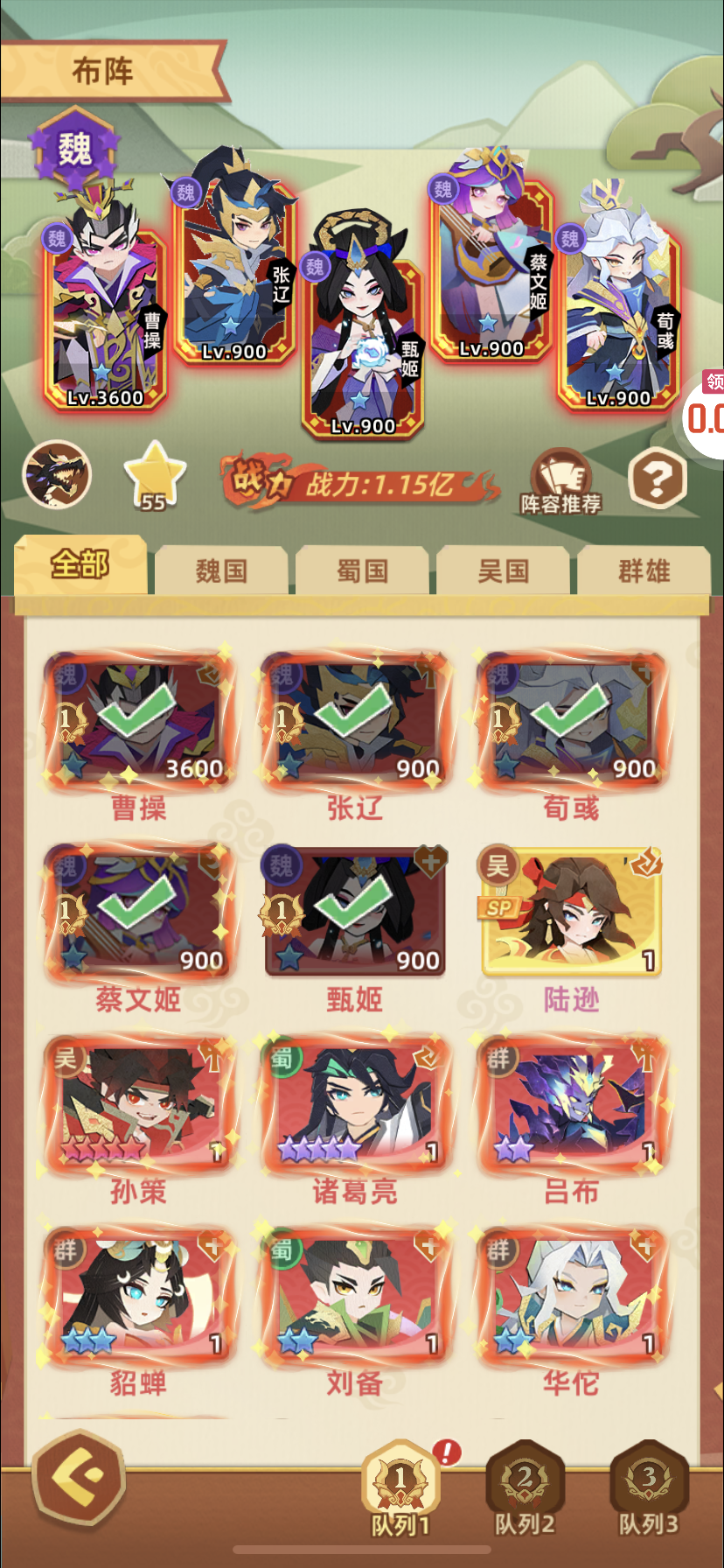The height and width of the screenshot is (1568, 724).
Task: Show 吴国 heroes tab
Action: [x=503, y=570]
